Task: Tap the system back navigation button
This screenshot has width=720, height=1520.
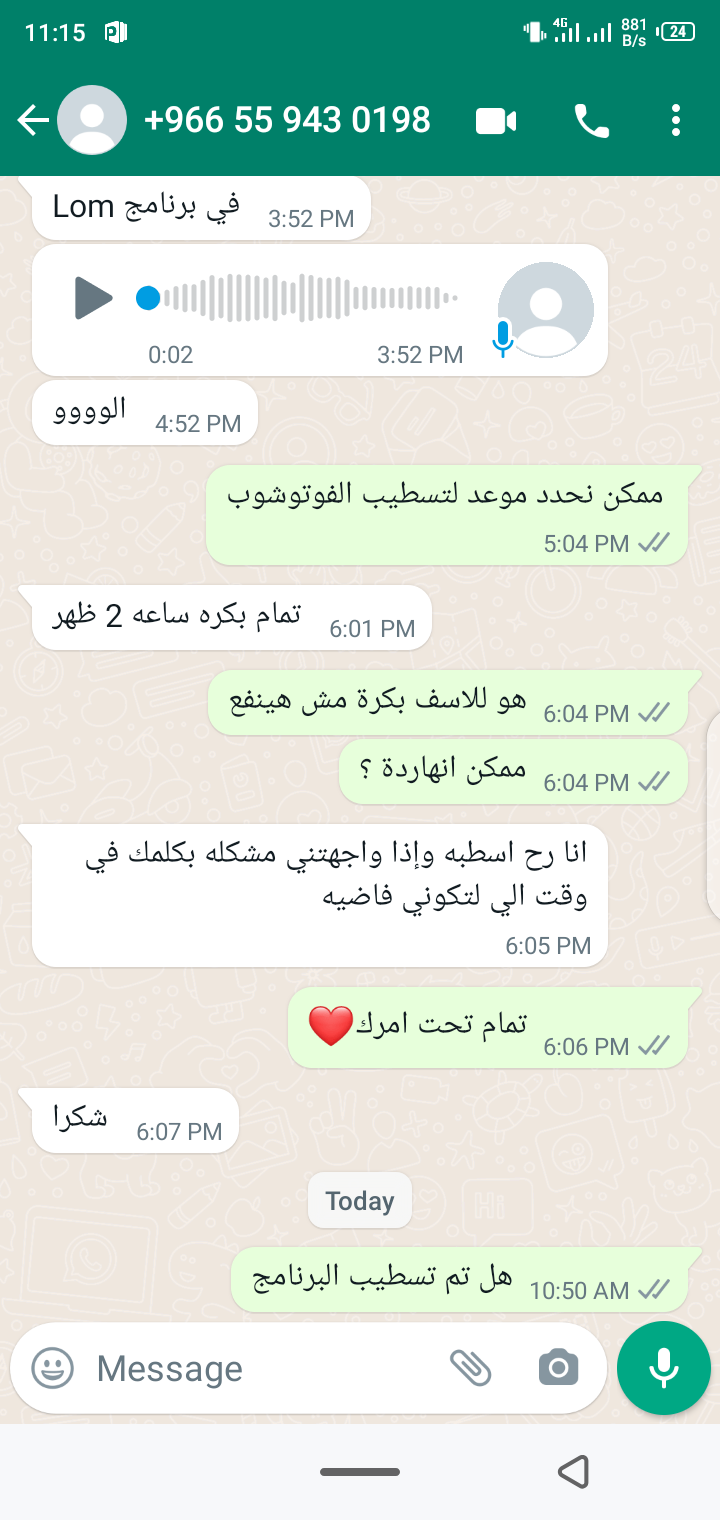Action: [x=573, y=1471]
